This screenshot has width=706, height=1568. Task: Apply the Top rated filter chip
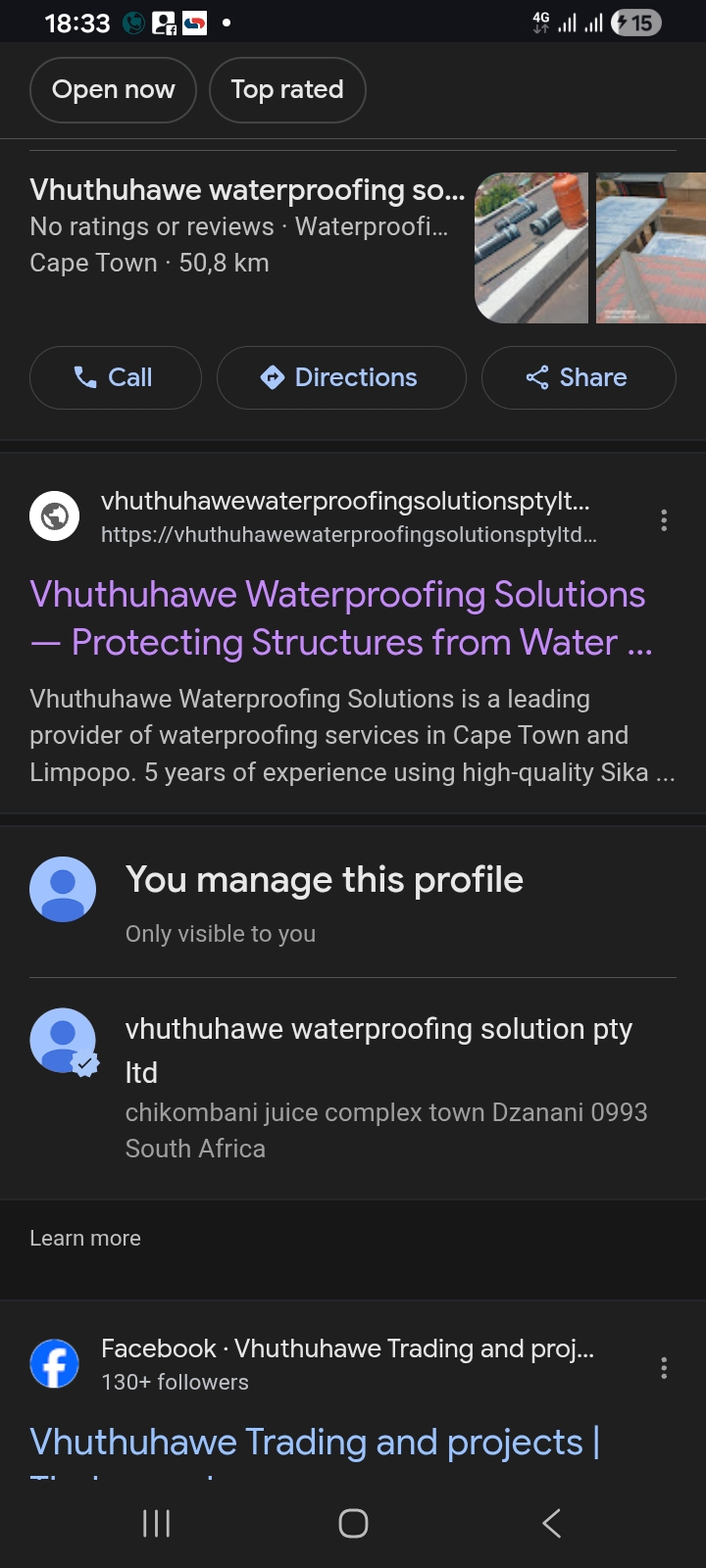tap(287, 90)
